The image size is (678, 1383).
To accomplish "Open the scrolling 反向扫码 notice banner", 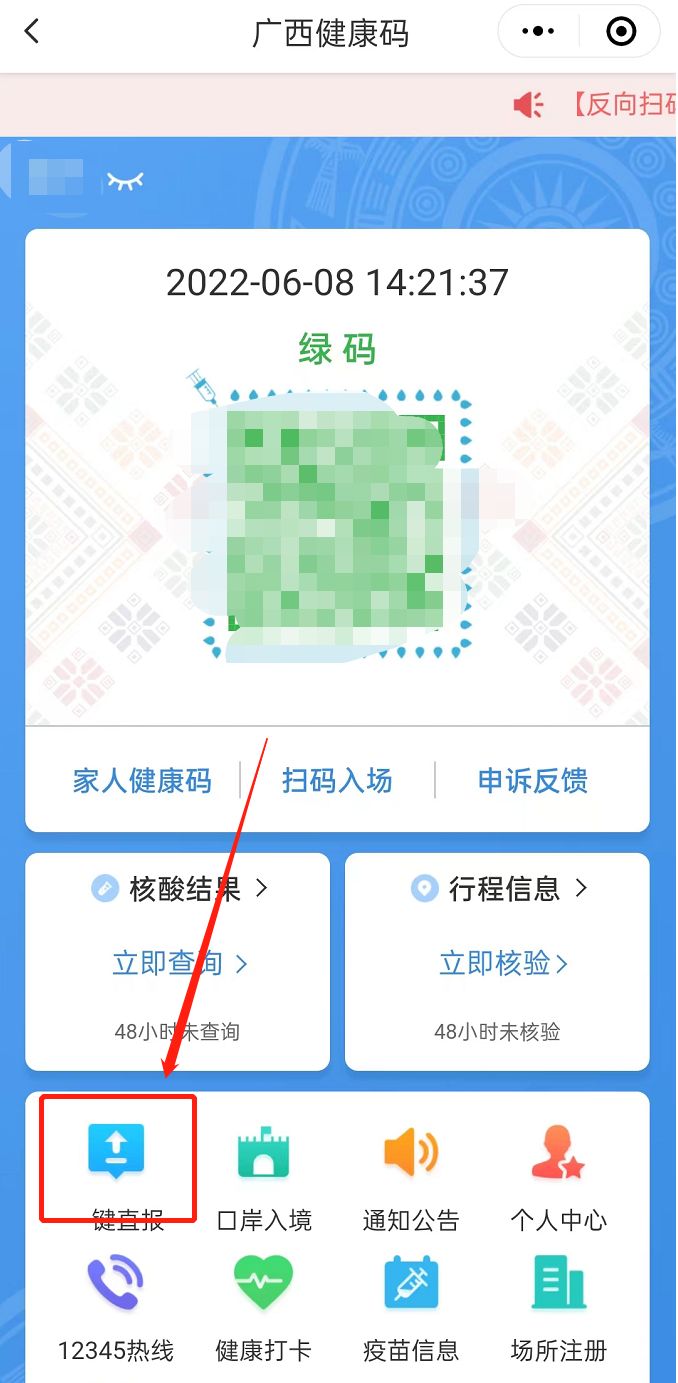I will click(x=600, y=104).
